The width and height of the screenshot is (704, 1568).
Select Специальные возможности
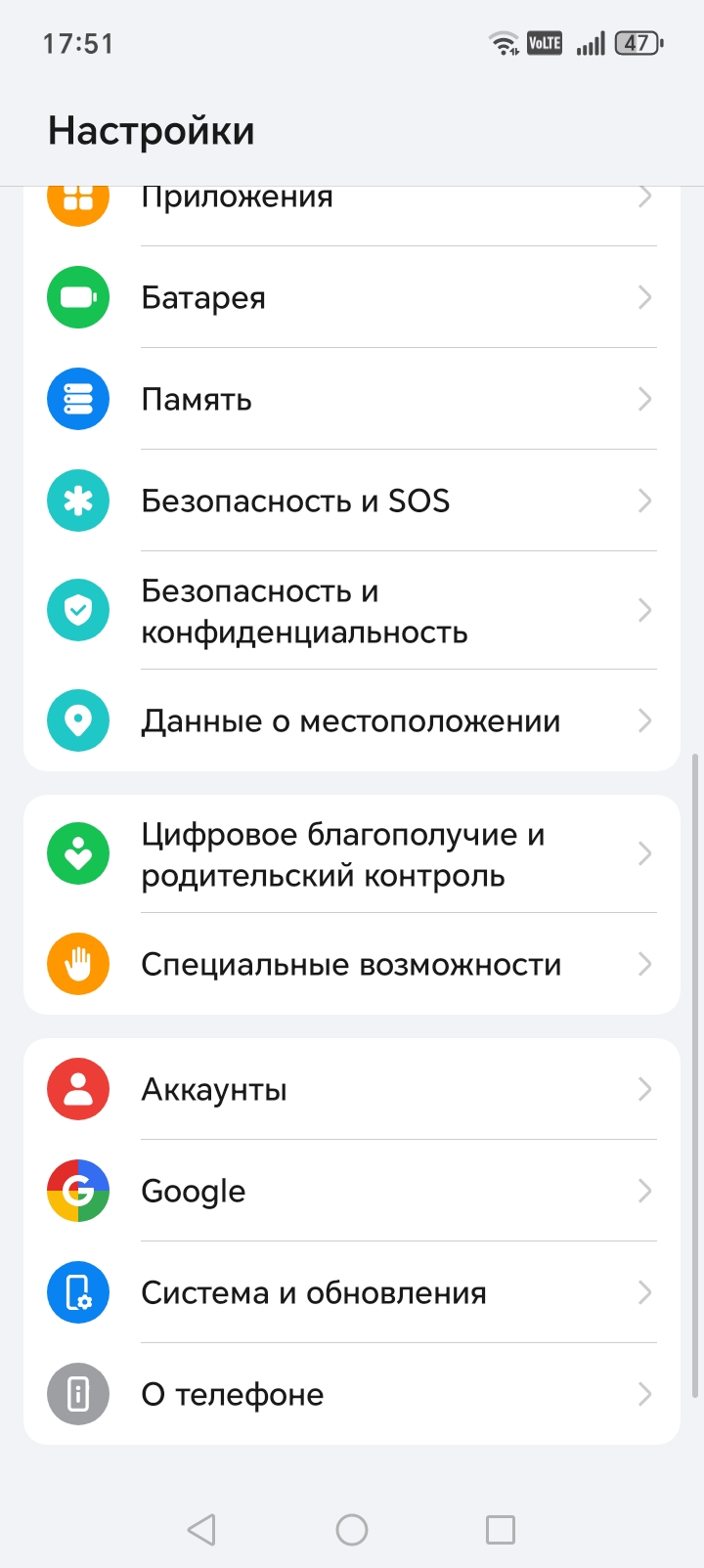(x=352, y=965)
